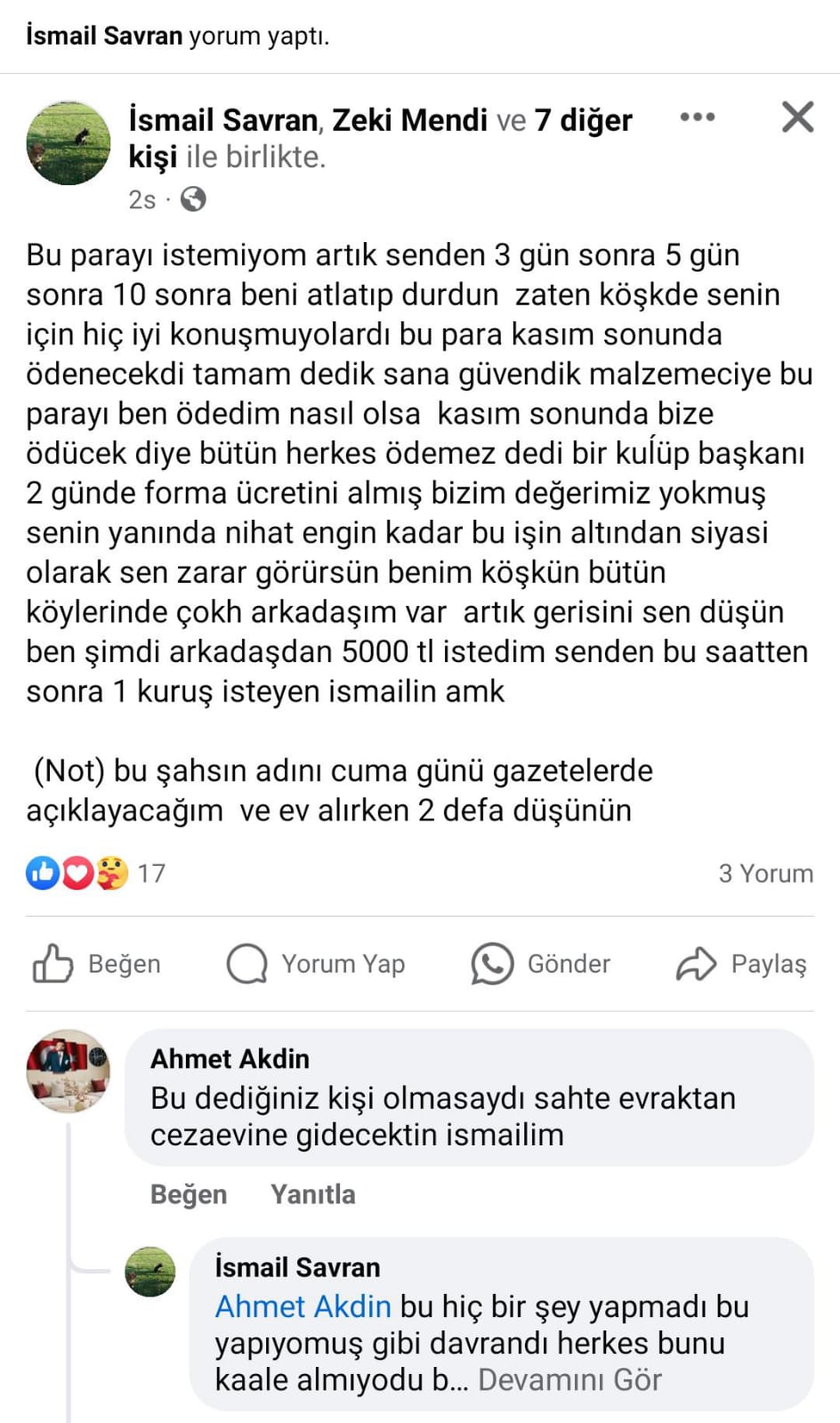Screen dimensions: 840x1423
Task: Open Ahmet Akdin's name above his comment
Action: pyautogui.click(x=230, y=1059)
